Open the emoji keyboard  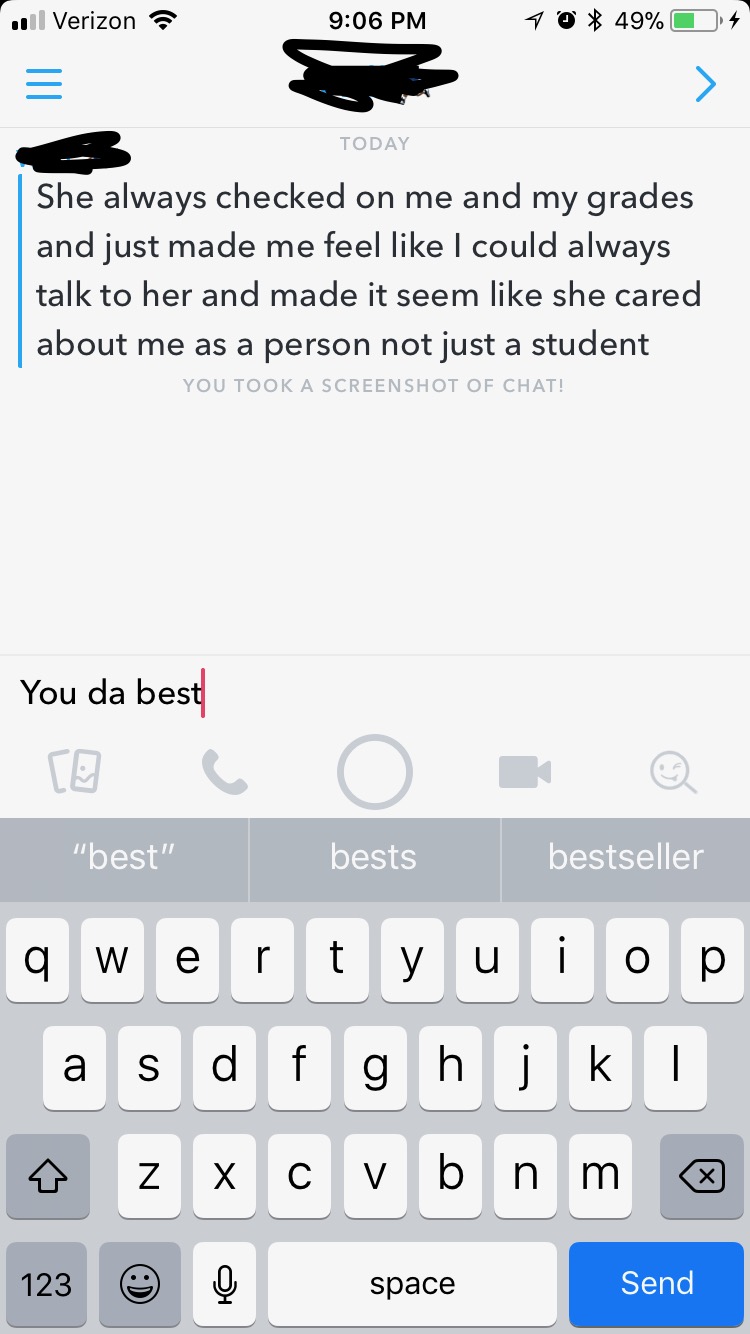140,1283
